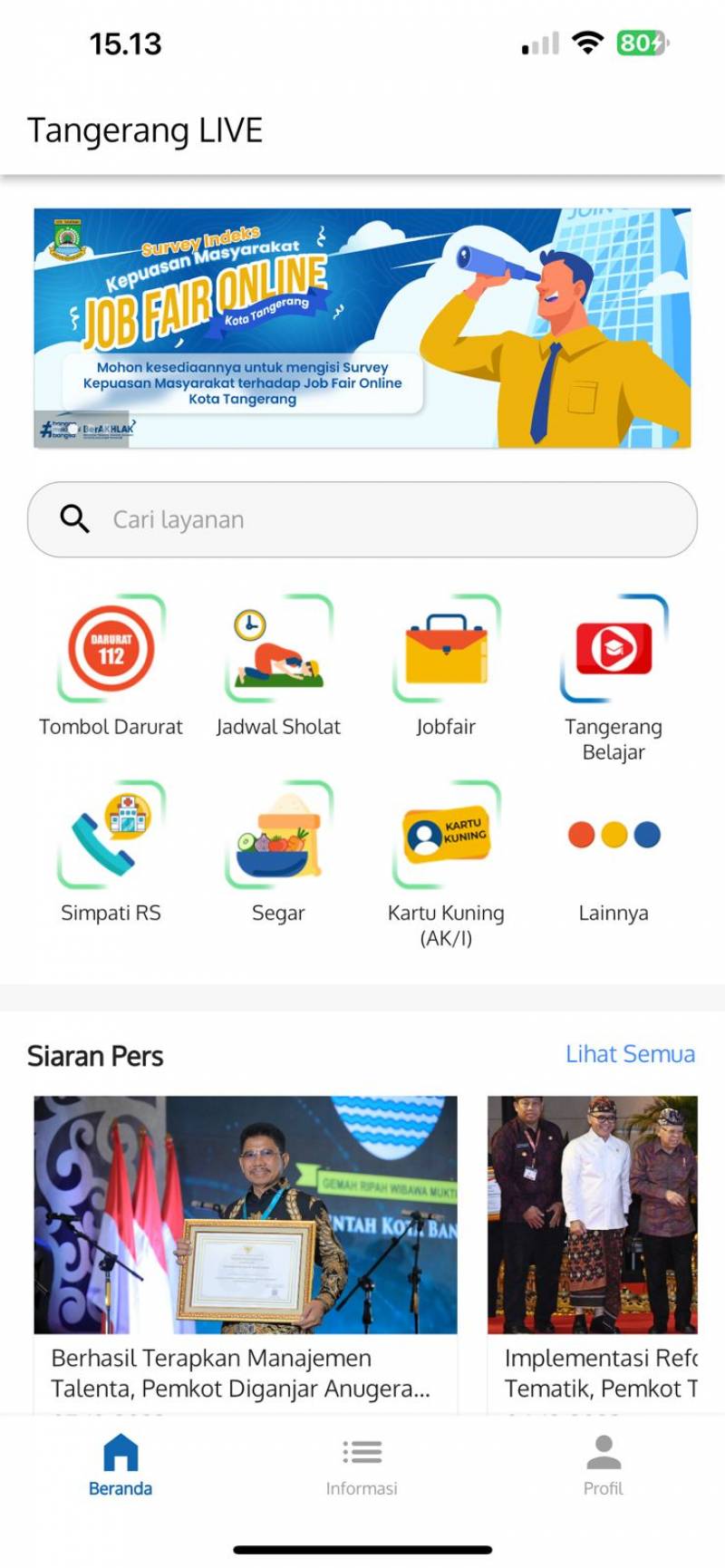Screen dimensions: 725x1568
Task: Open Simpati RS service
Action: coord(111,836)
